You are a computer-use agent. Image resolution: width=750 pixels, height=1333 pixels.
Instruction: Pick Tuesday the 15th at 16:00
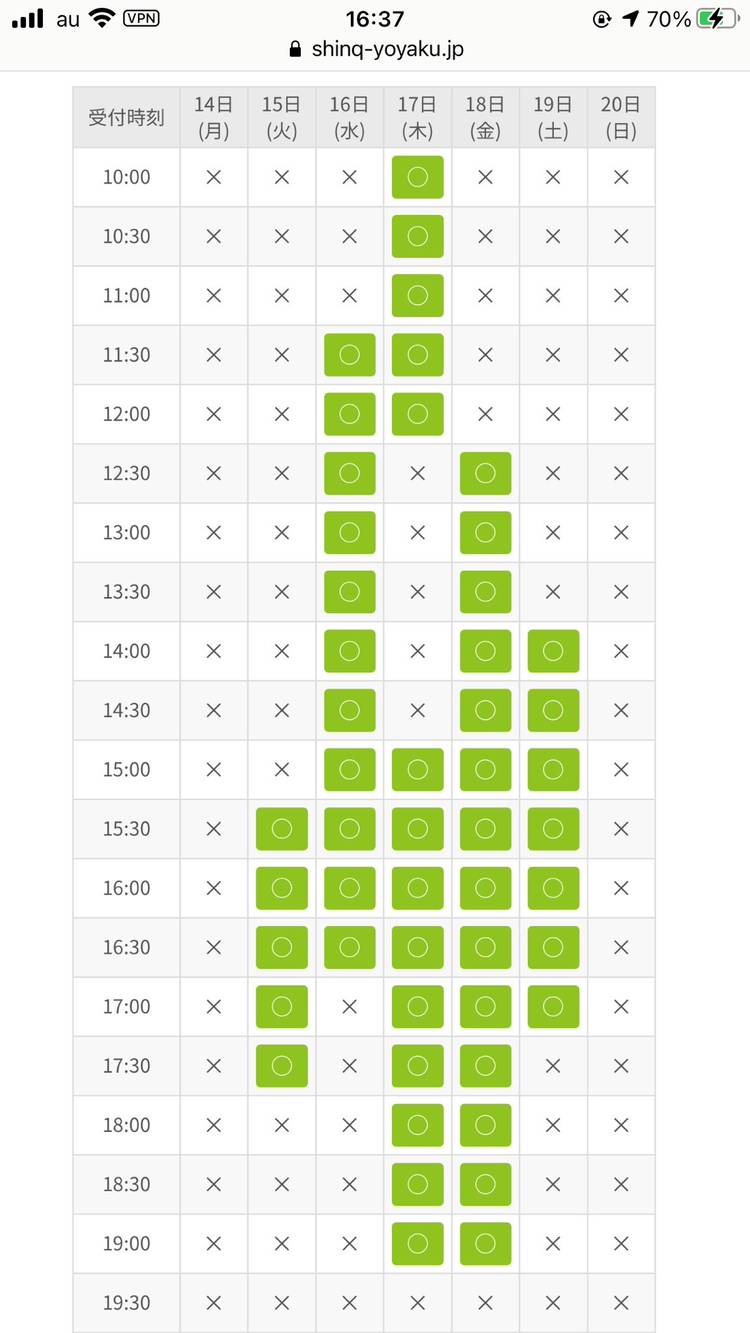tap(281, 888)
